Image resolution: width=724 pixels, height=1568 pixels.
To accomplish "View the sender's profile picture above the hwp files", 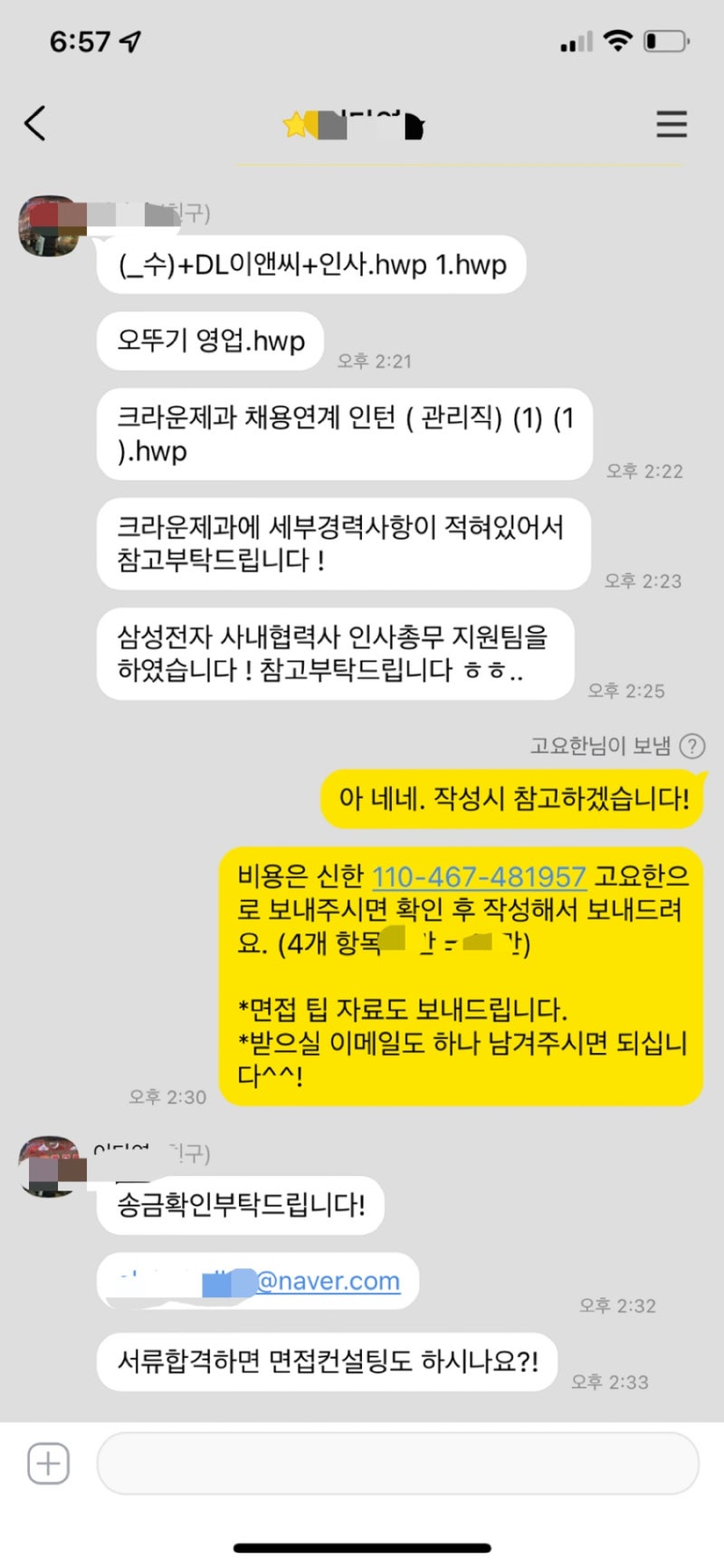I will coord(50,225).
